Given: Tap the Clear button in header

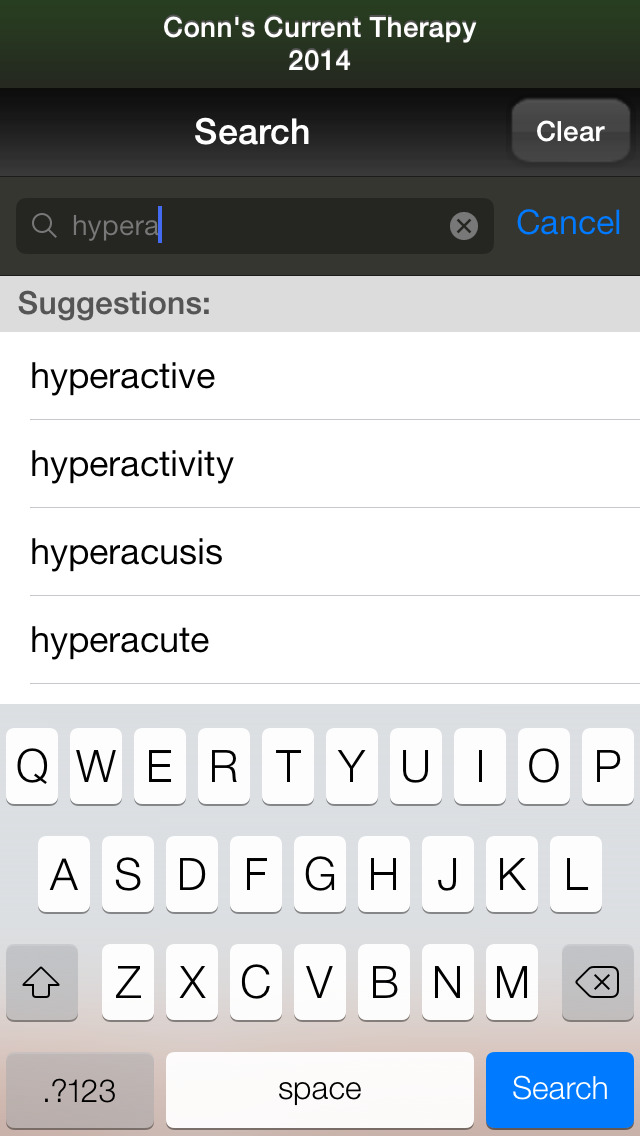Looking at the screenshot, I should coord(570,131).
